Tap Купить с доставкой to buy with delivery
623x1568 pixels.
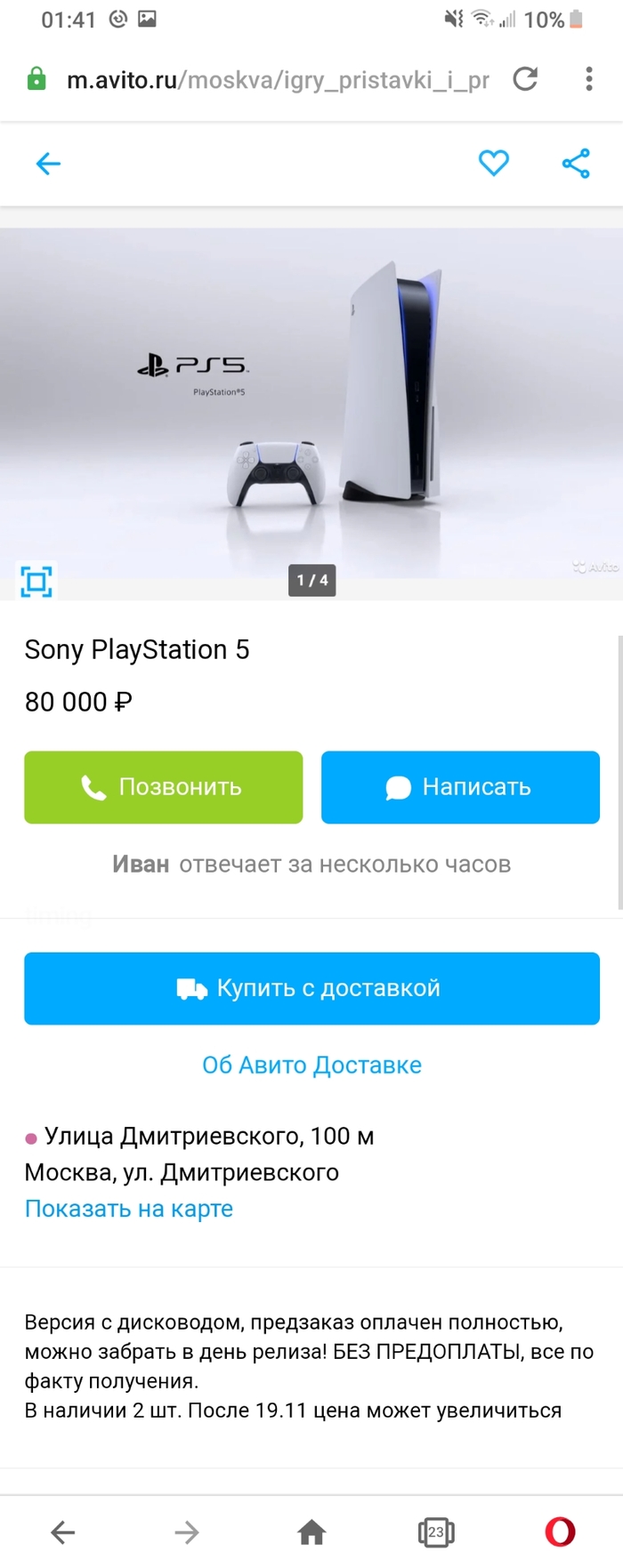311,988
